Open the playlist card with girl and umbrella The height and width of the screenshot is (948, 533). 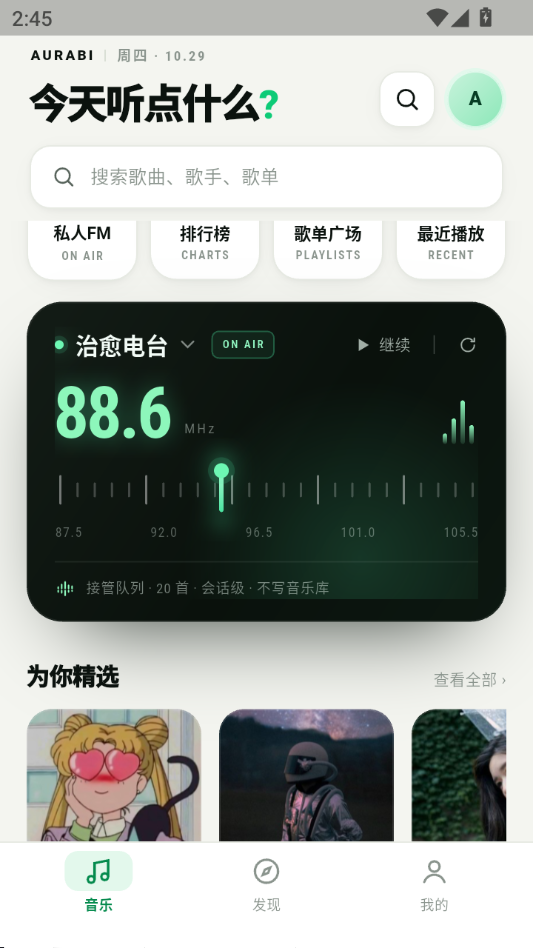[x=459, y=775]
